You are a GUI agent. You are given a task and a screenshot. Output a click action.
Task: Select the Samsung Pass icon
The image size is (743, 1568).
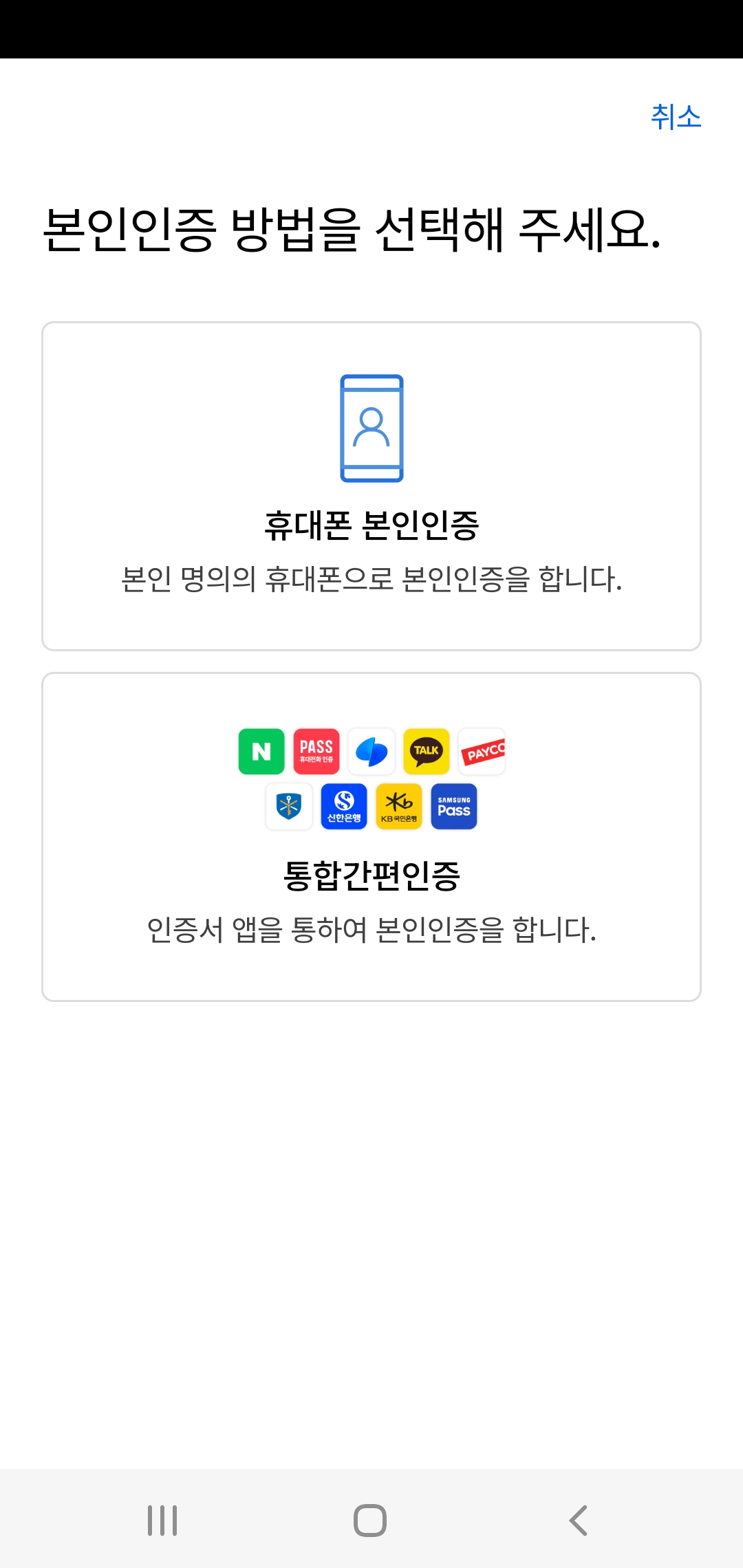pyautogui.click(x=454, y=806)
